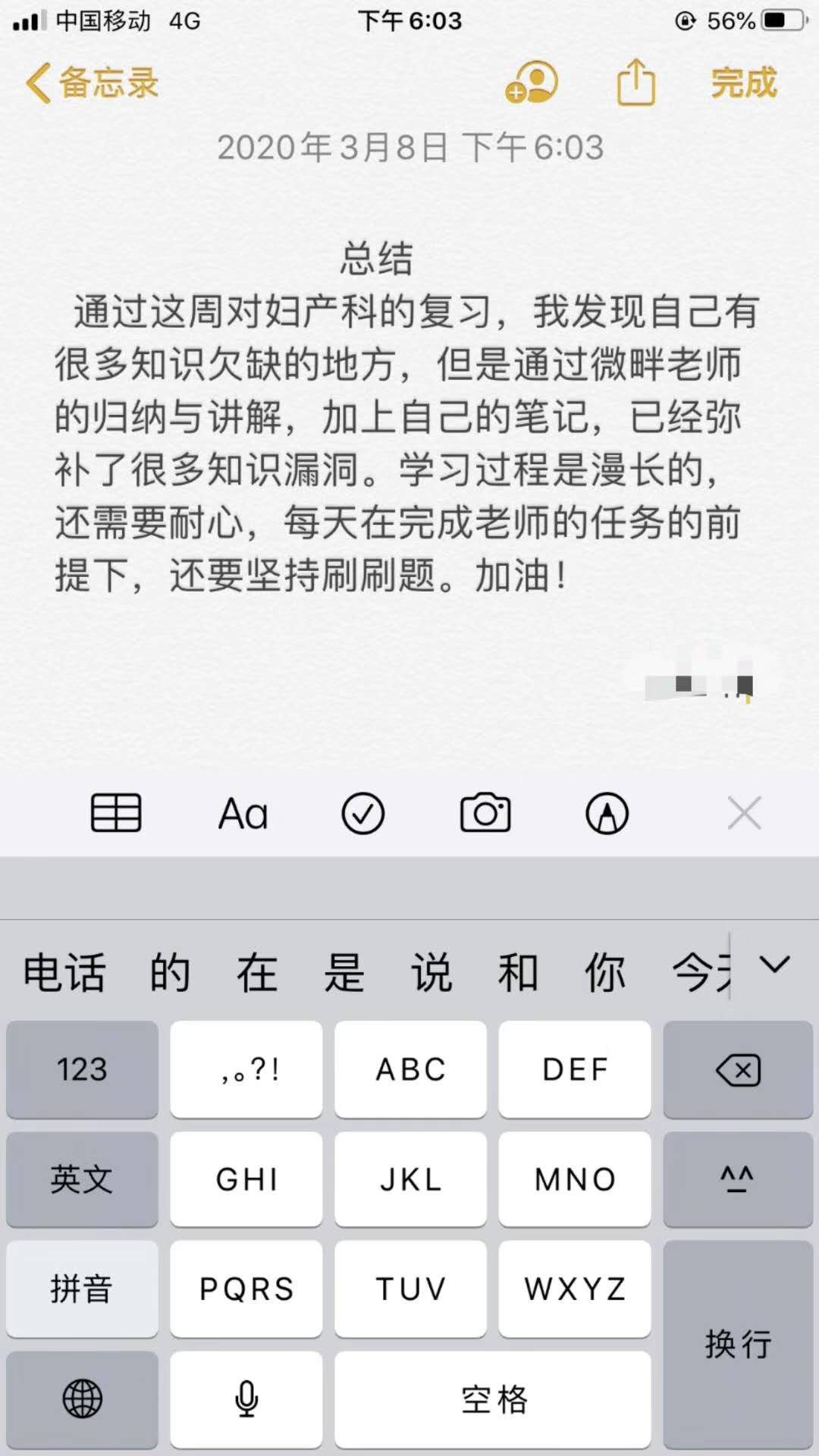
Task: Start dictation with the microphone key
Action: 246,1399
